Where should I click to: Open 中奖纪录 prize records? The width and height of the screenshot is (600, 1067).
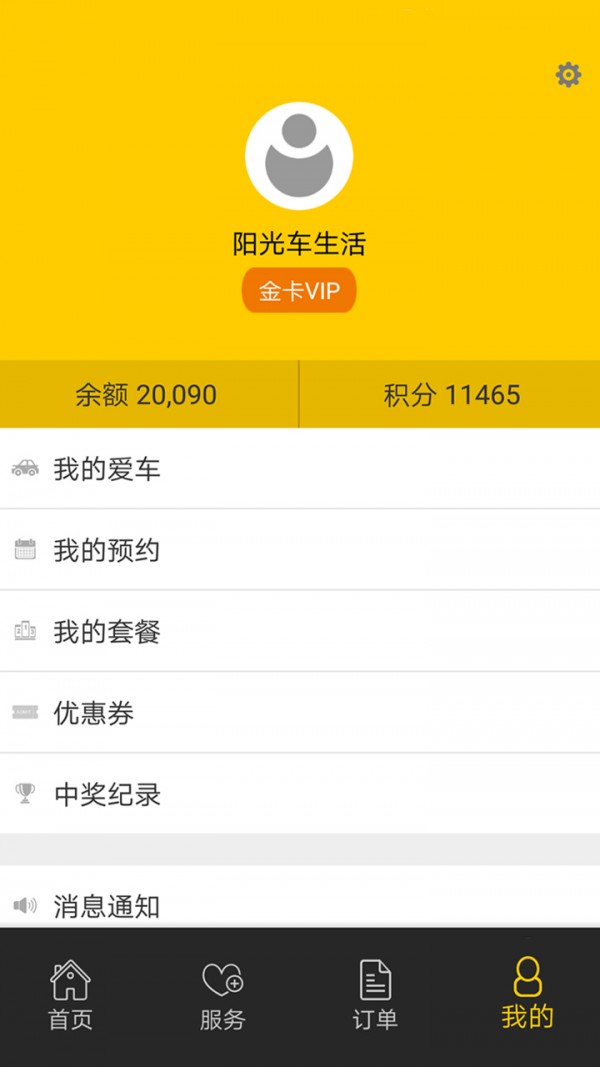(300, 794)
